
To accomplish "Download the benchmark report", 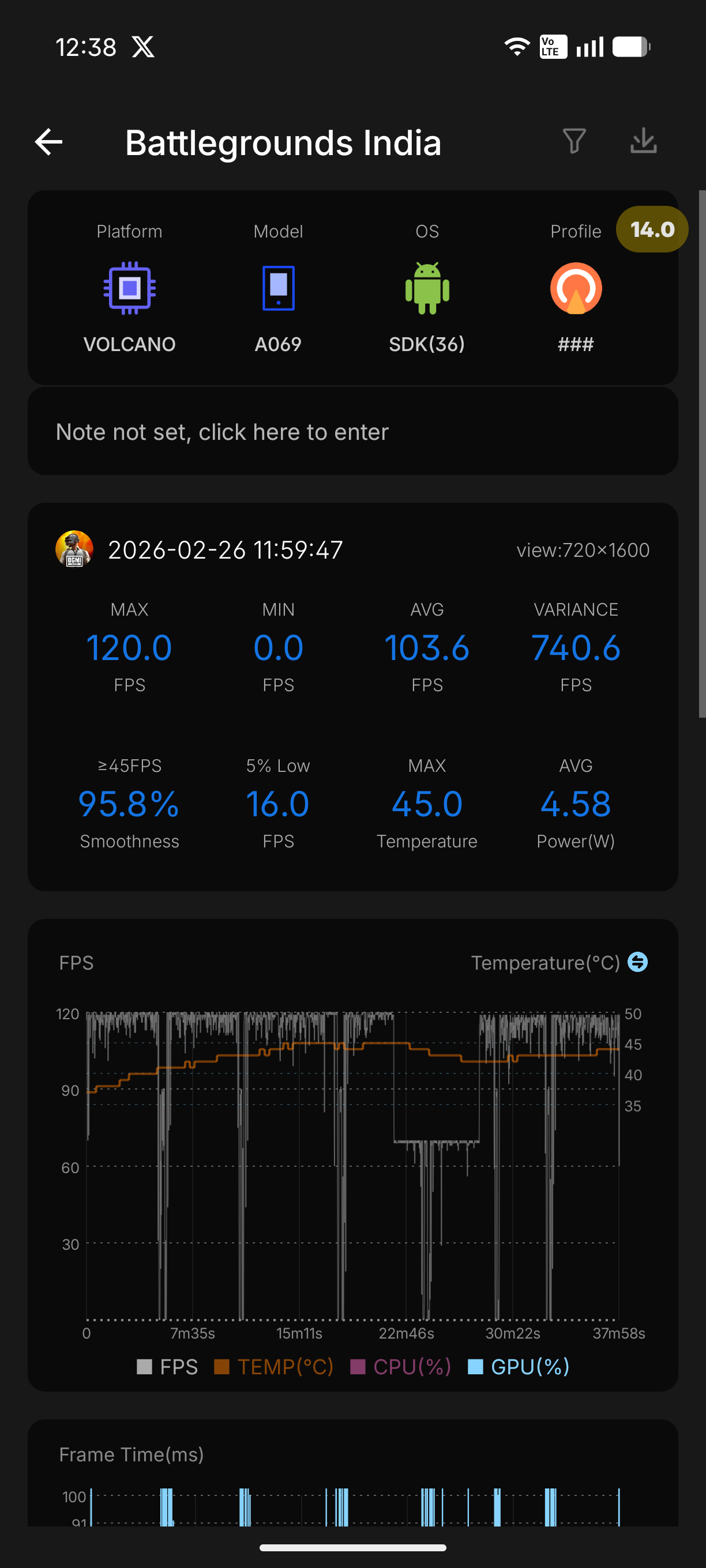I will (643, 141).
